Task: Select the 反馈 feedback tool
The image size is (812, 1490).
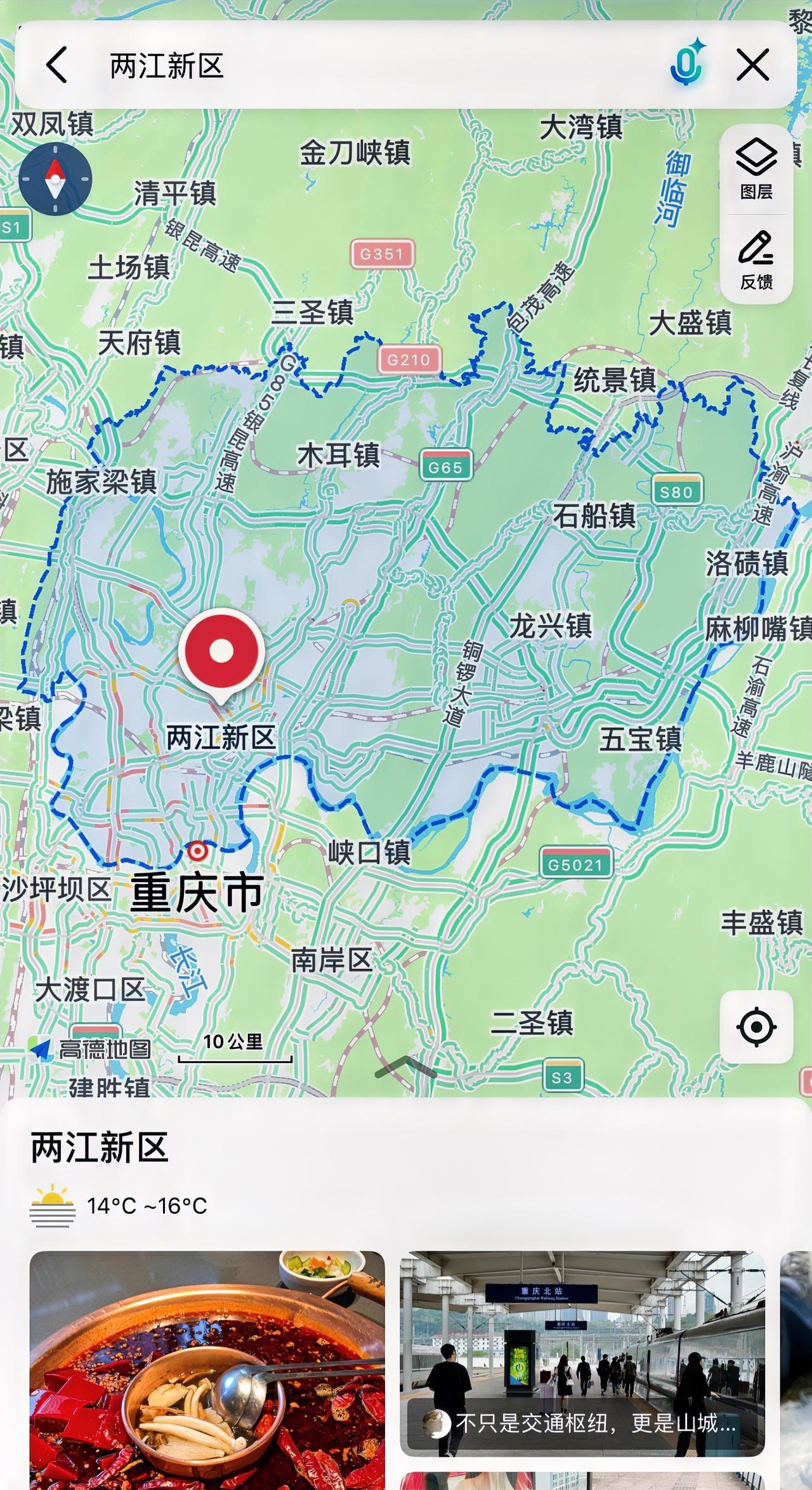Action: pyautogui.click(x=757, y=260)
